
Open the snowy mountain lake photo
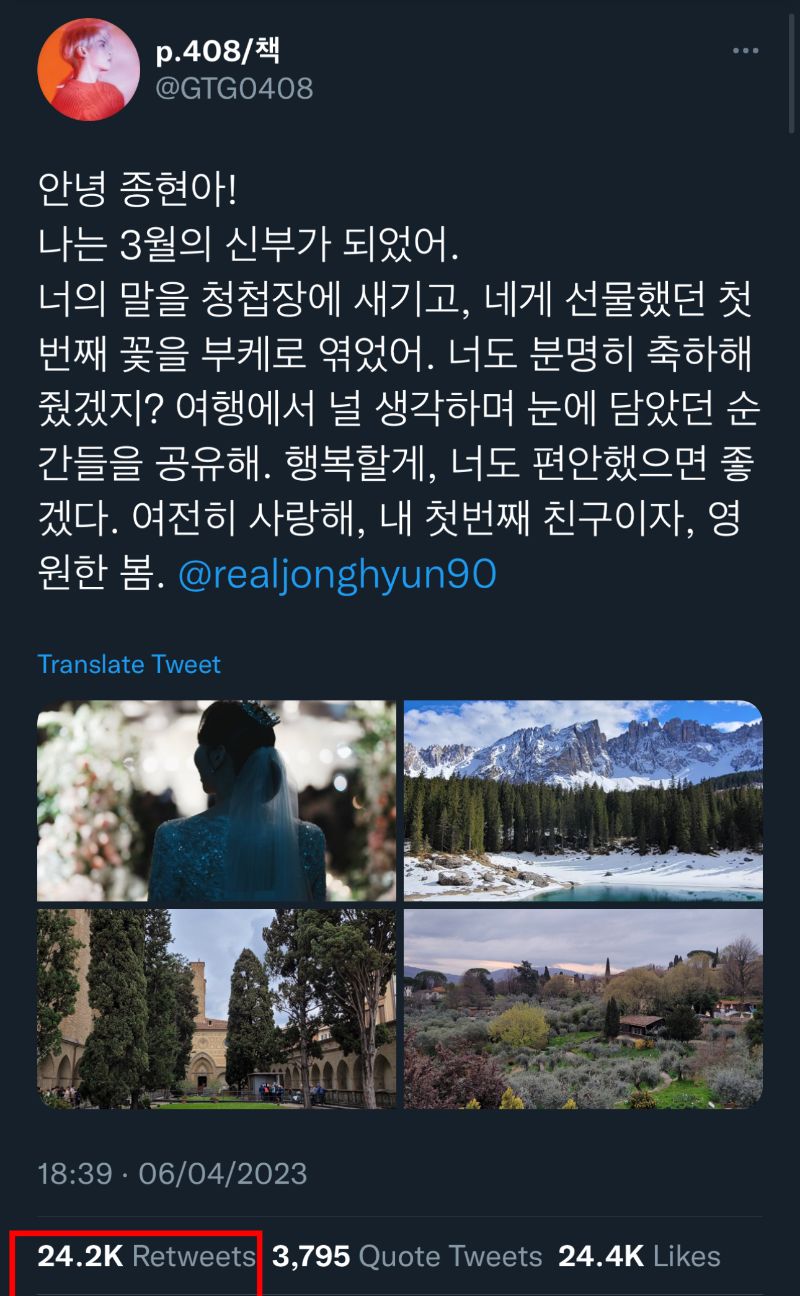(583, 801)
